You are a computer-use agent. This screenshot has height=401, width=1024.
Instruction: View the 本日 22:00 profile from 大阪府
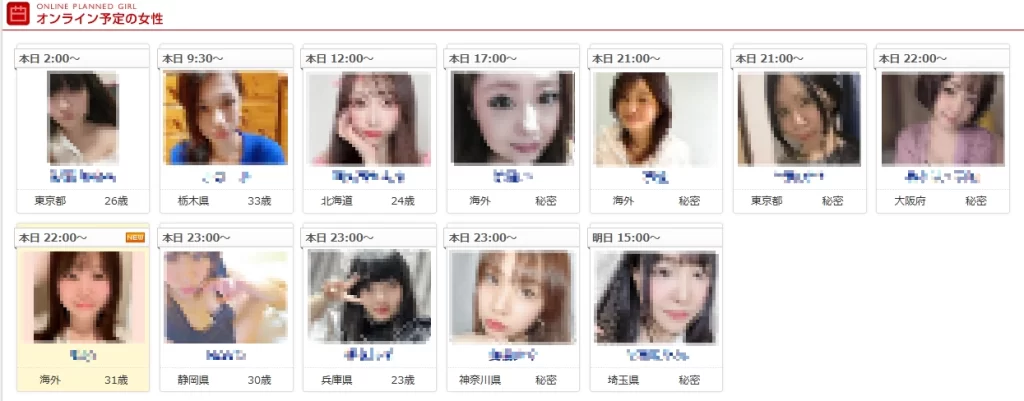click(x=942, y=118)
